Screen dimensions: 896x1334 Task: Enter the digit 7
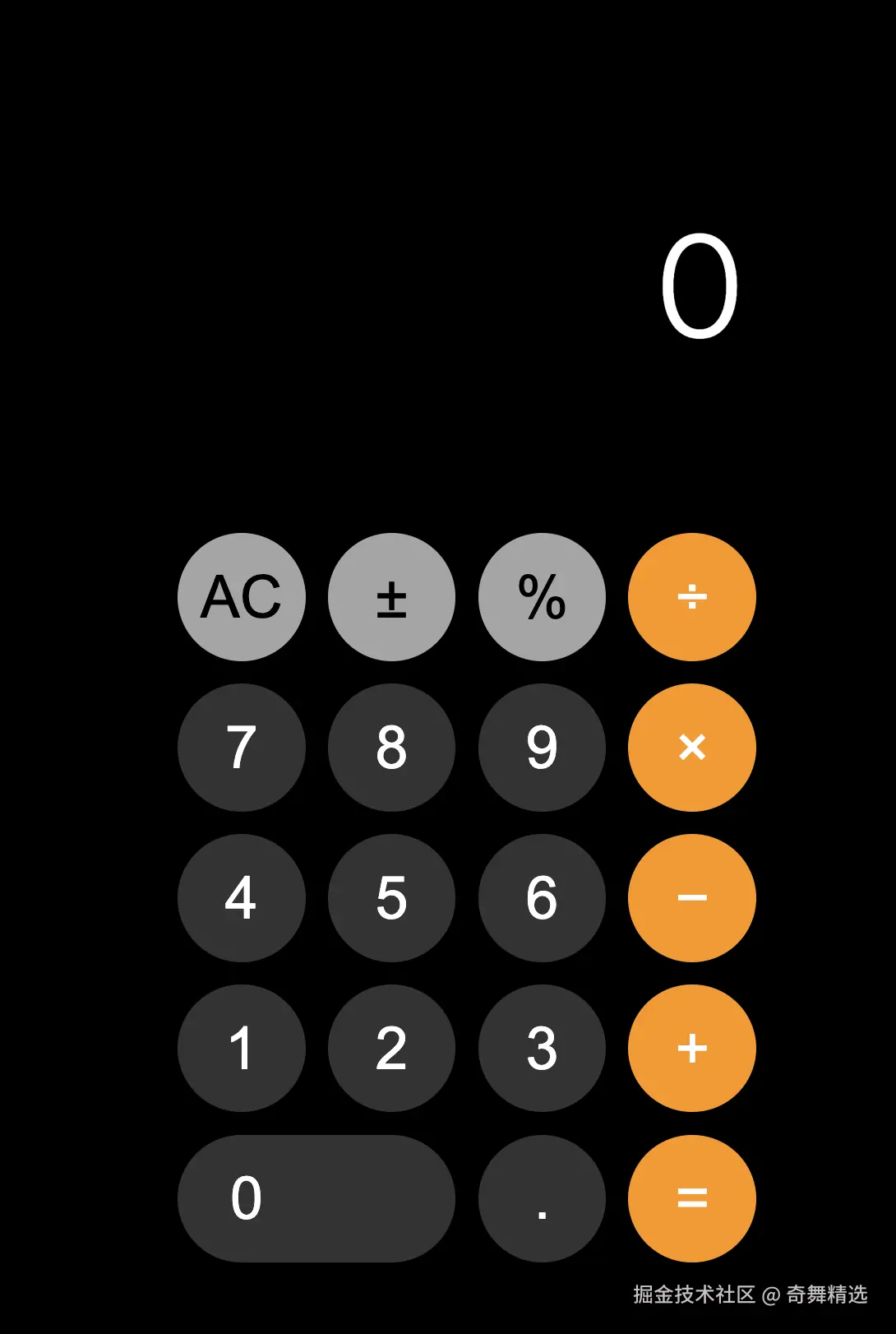(241, 748)
